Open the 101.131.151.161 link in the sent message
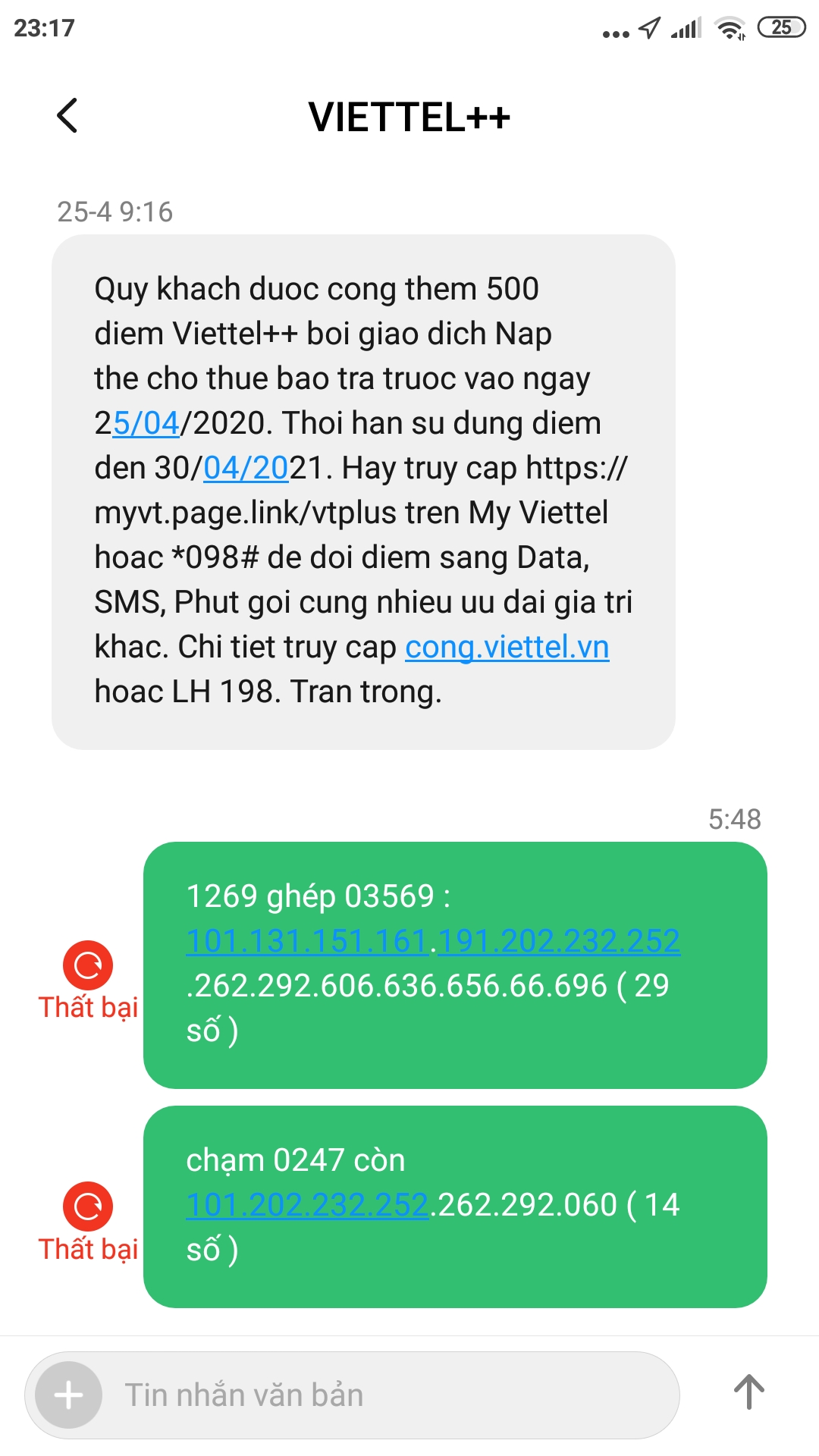 tap(307, 941)
